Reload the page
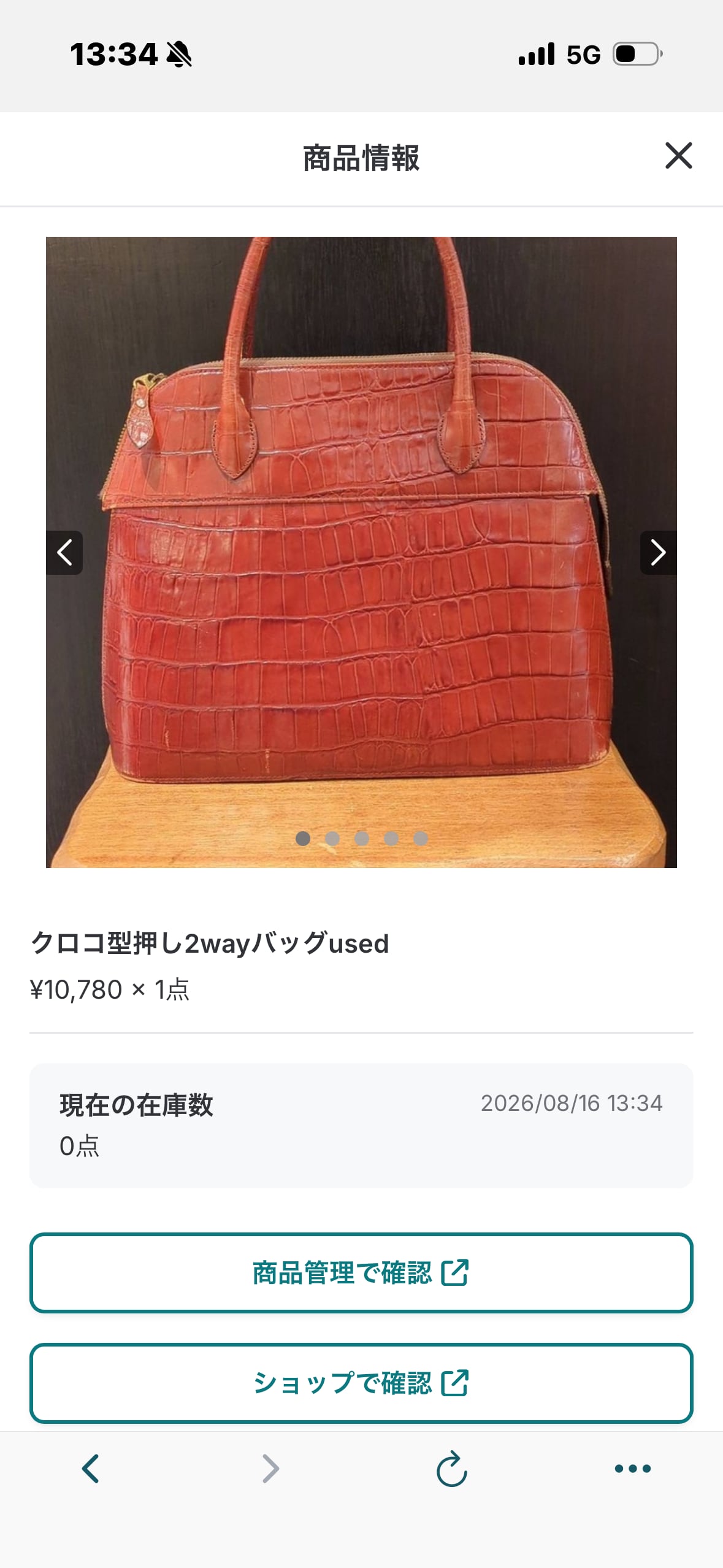 pyautogui.click(x=452, y=1468)
